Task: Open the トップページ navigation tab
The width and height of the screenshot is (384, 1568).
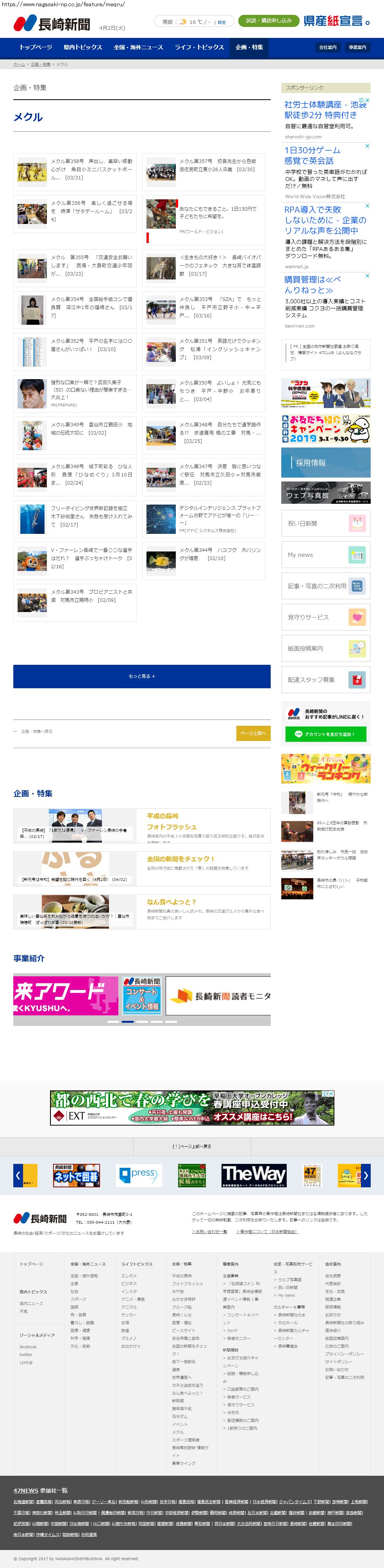Action: pyautogui.click(x=35, y=47)
